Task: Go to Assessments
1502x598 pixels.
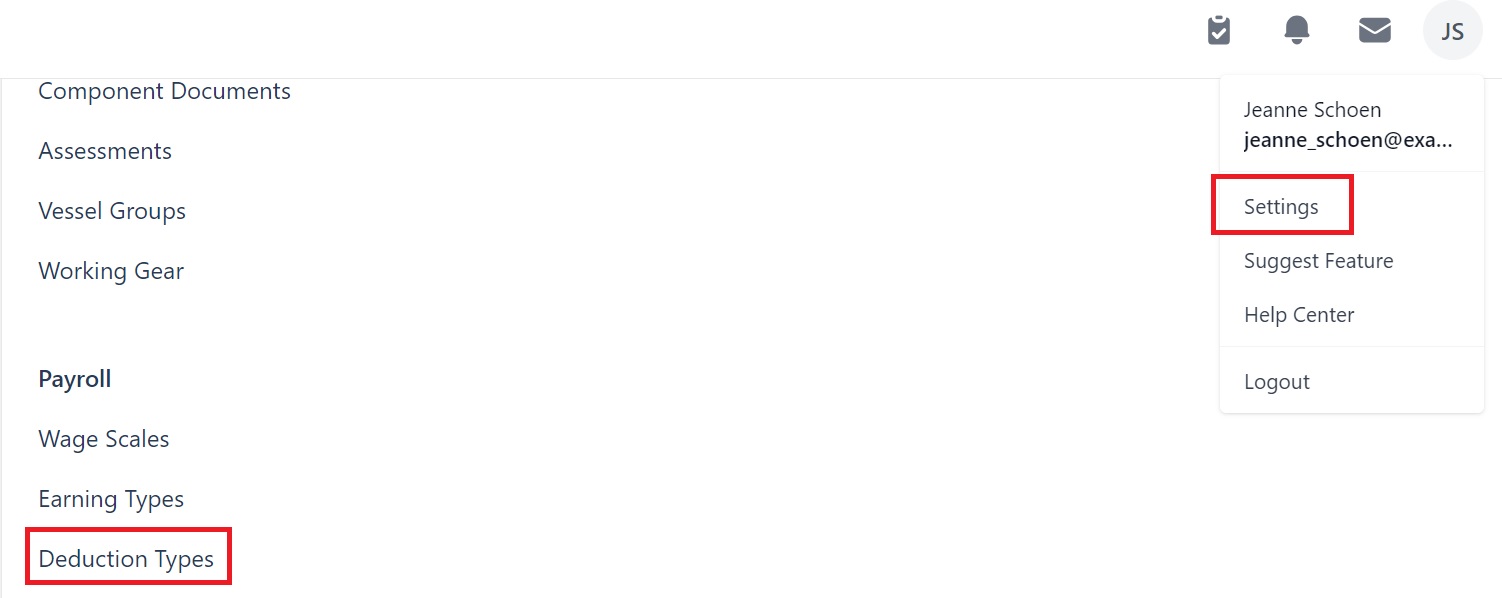Action: 105,151
